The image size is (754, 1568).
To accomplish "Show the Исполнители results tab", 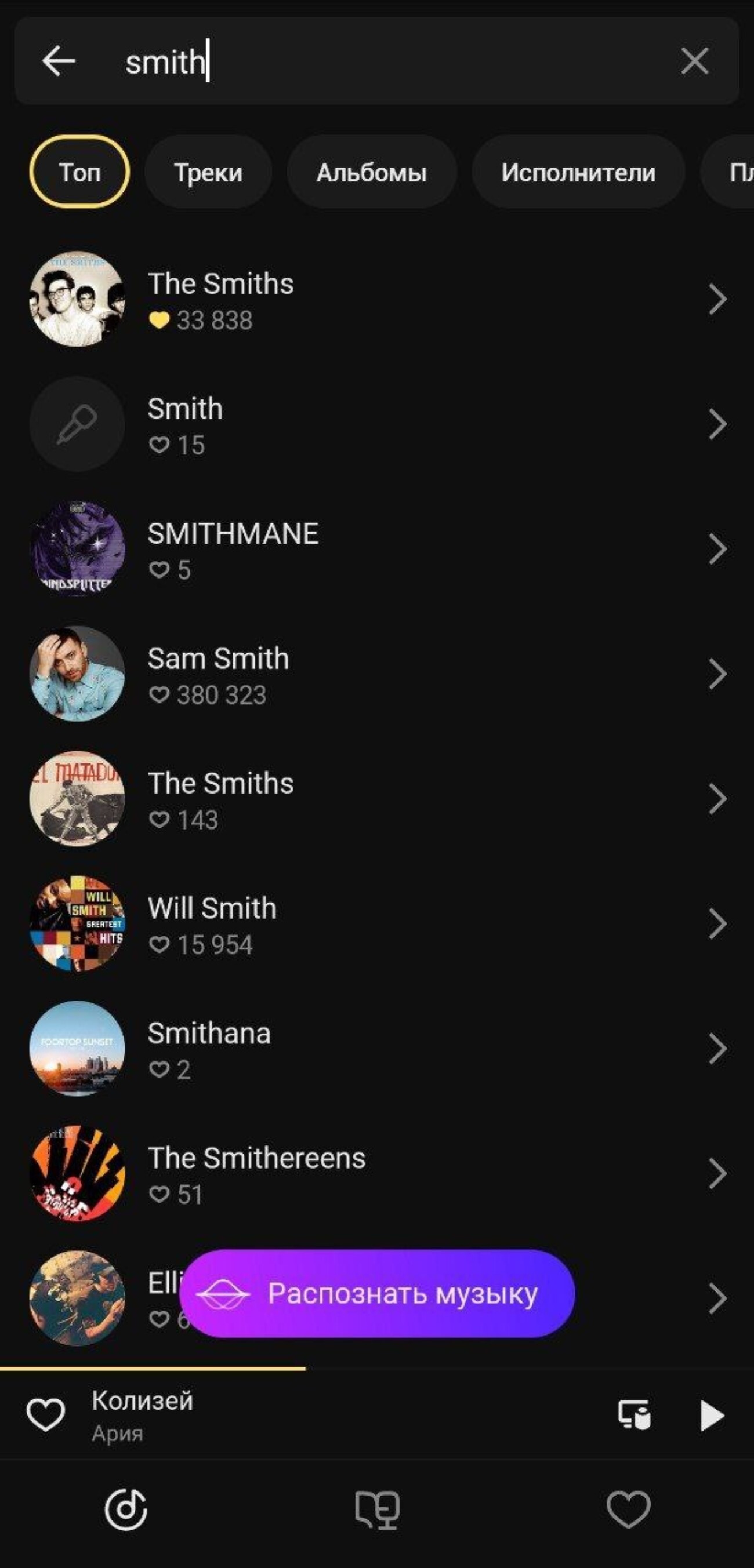I will [x=578, y=172].
